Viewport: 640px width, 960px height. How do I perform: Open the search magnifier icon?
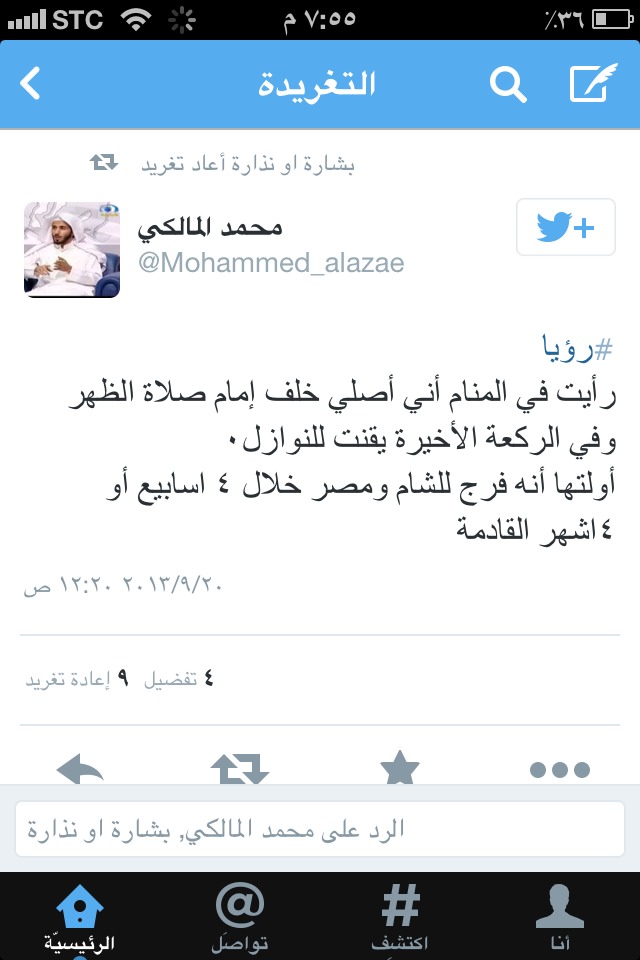click(508, 85)
